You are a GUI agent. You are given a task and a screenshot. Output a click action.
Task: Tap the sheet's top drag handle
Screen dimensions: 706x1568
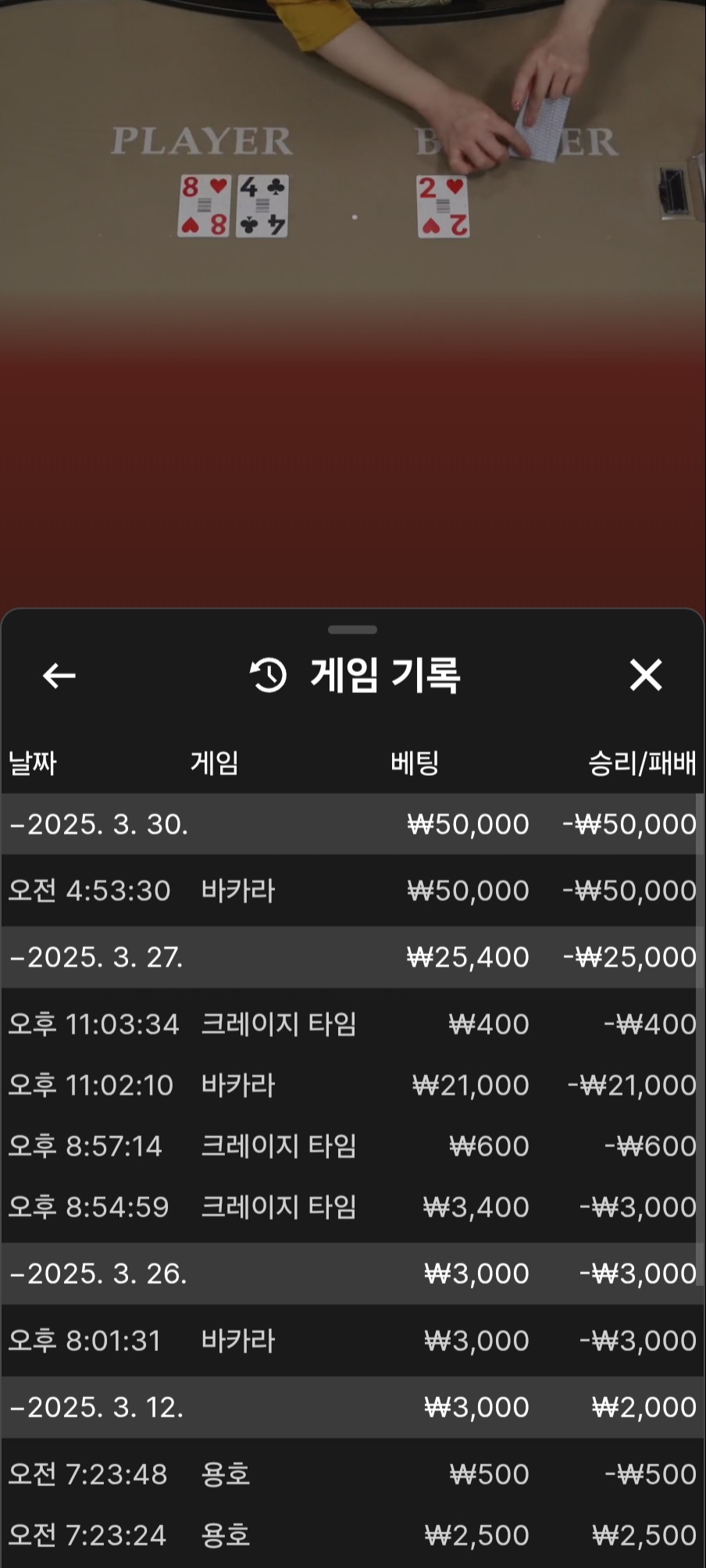pyautogui.click(x=353, y=630)
